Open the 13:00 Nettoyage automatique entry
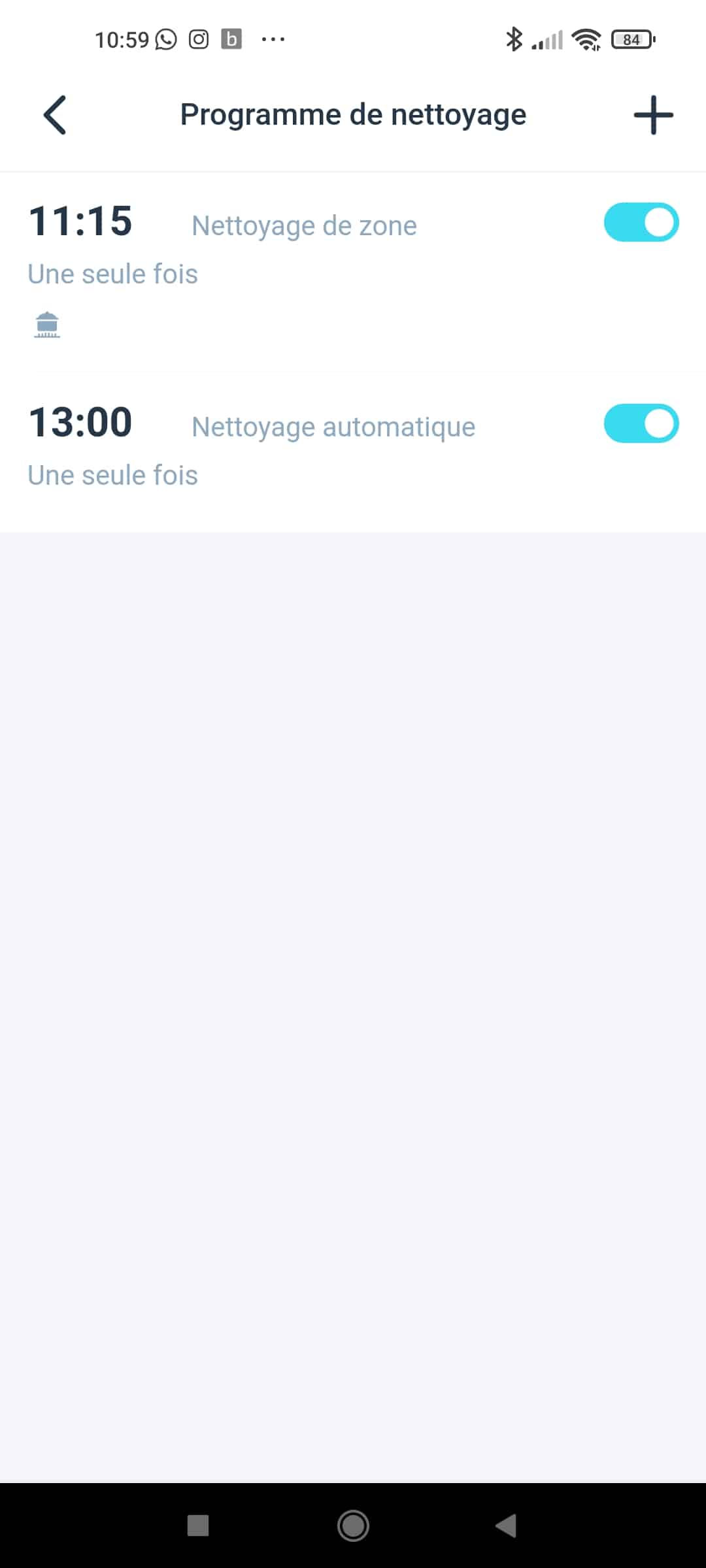Viewport: 706px width, 1568px height. click(x=353, y=452)
